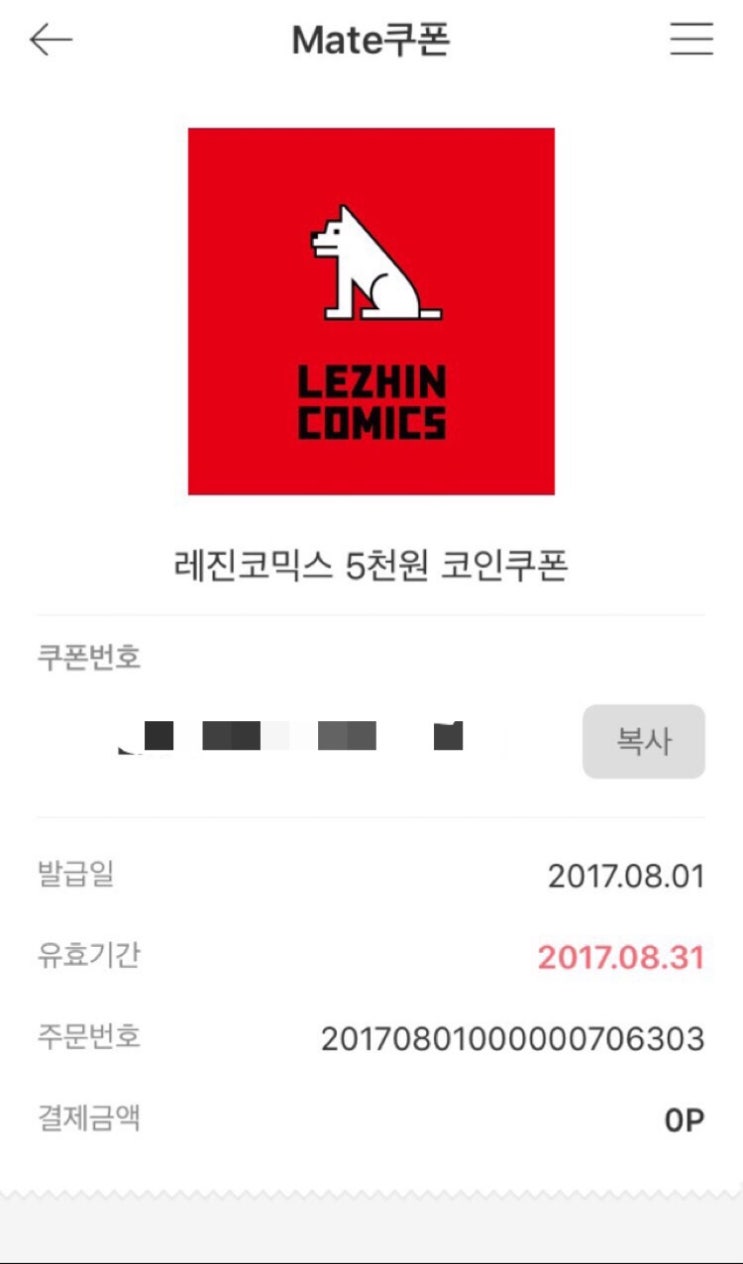
Task: Tap the Mate쿠폰 title text
Action: coord(371,40)
